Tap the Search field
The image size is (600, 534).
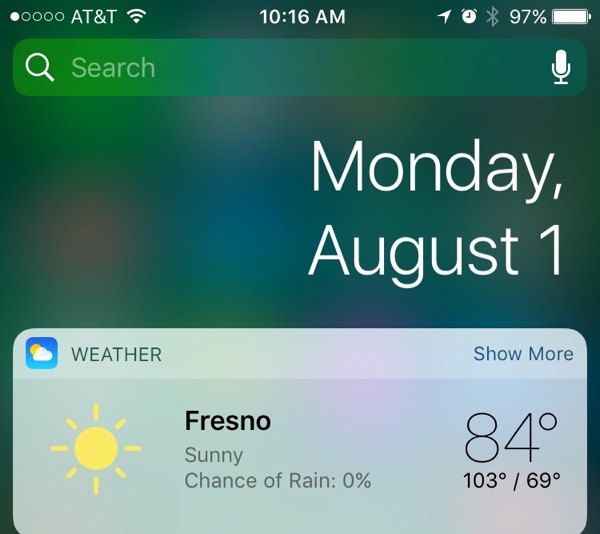(x=280, y=68)
